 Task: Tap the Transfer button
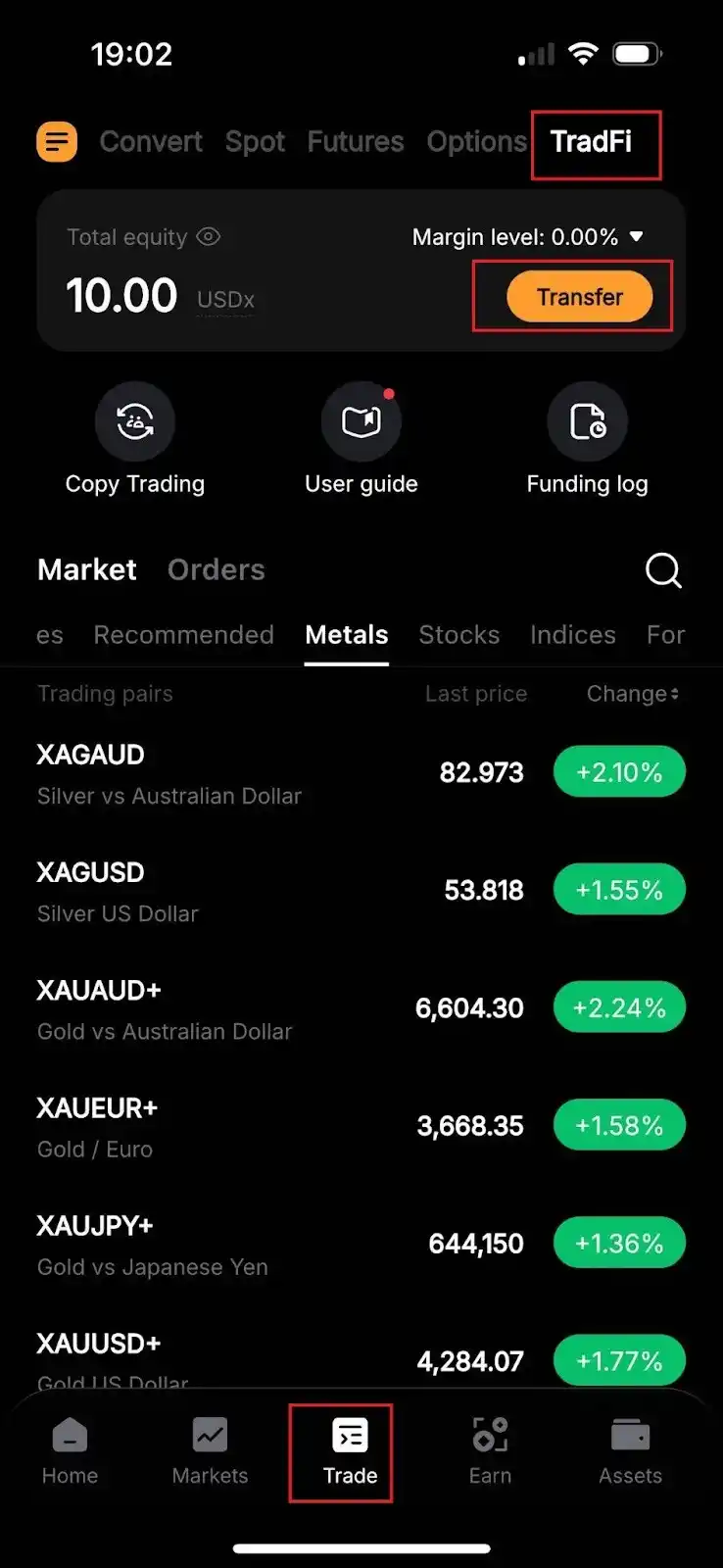tap(578, 296)
